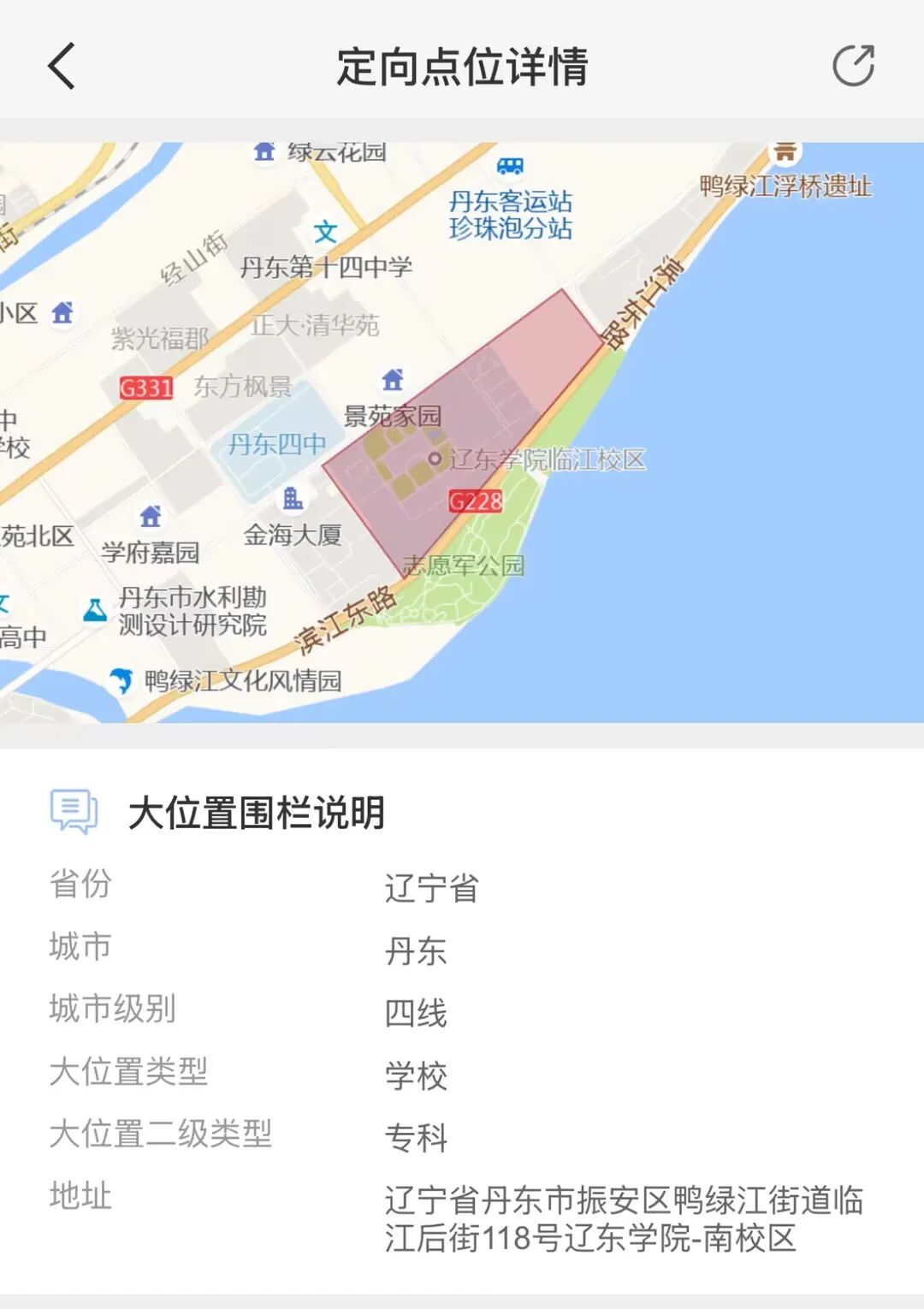Tap the share icon in the header
The height and width of the screenshot is (1309, 924).
pyautogui.click(x=853, y=66)
